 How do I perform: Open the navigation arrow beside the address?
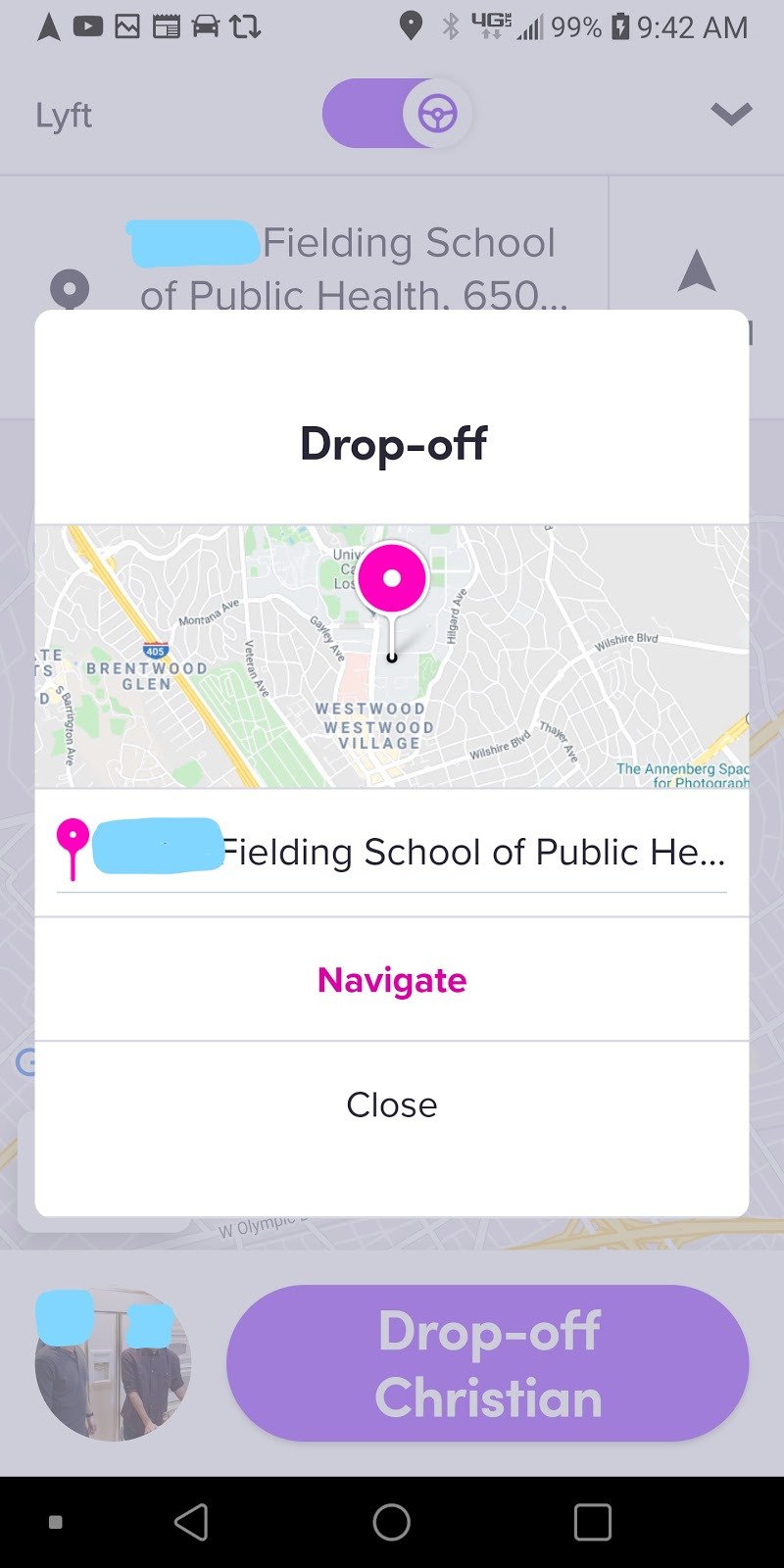(x=697, y=271)
